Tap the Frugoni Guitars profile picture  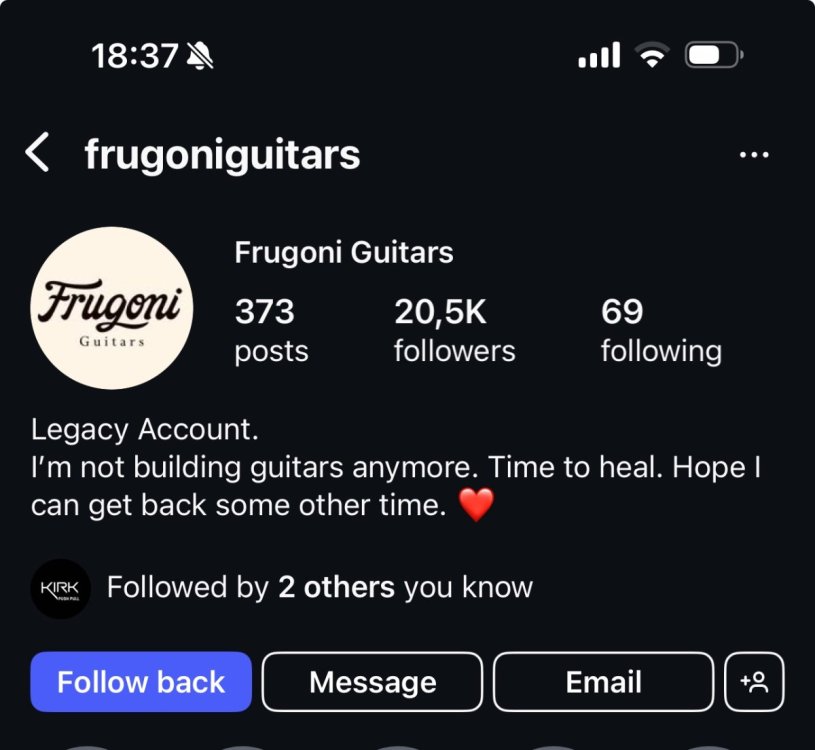coord(112,307)
